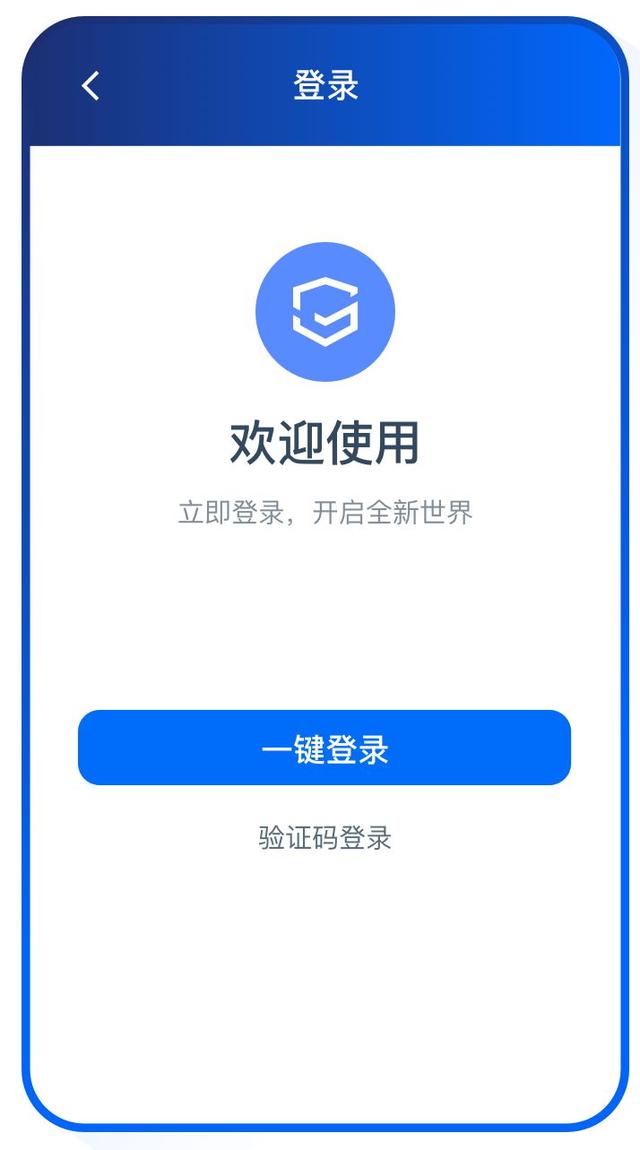Choose 验证码登录 instead
640x1150 pixels.
coord(324,837)
